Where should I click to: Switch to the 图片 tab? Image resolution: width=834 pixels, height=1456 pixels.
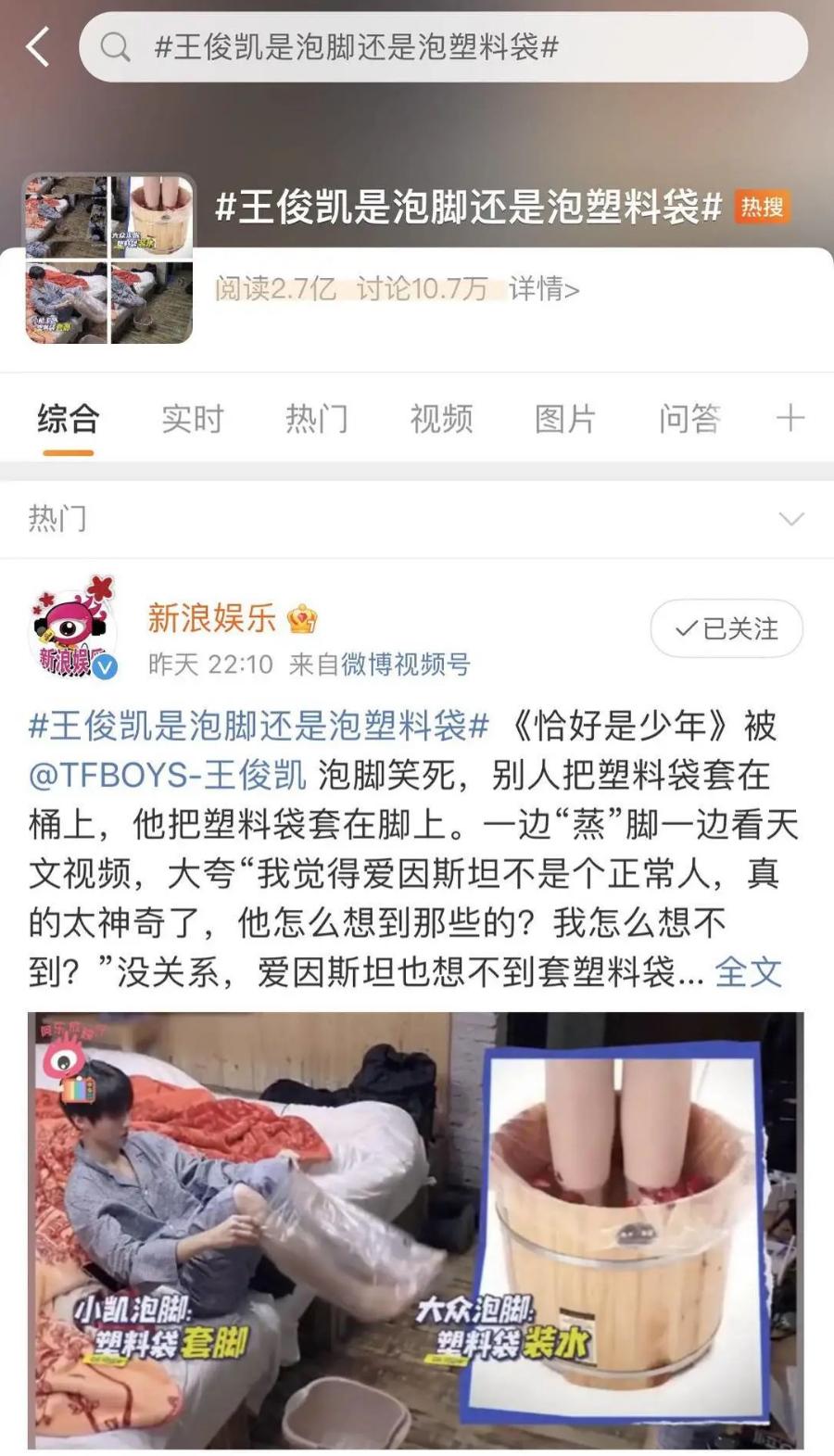pyautogui.click(x=564, y=419)
